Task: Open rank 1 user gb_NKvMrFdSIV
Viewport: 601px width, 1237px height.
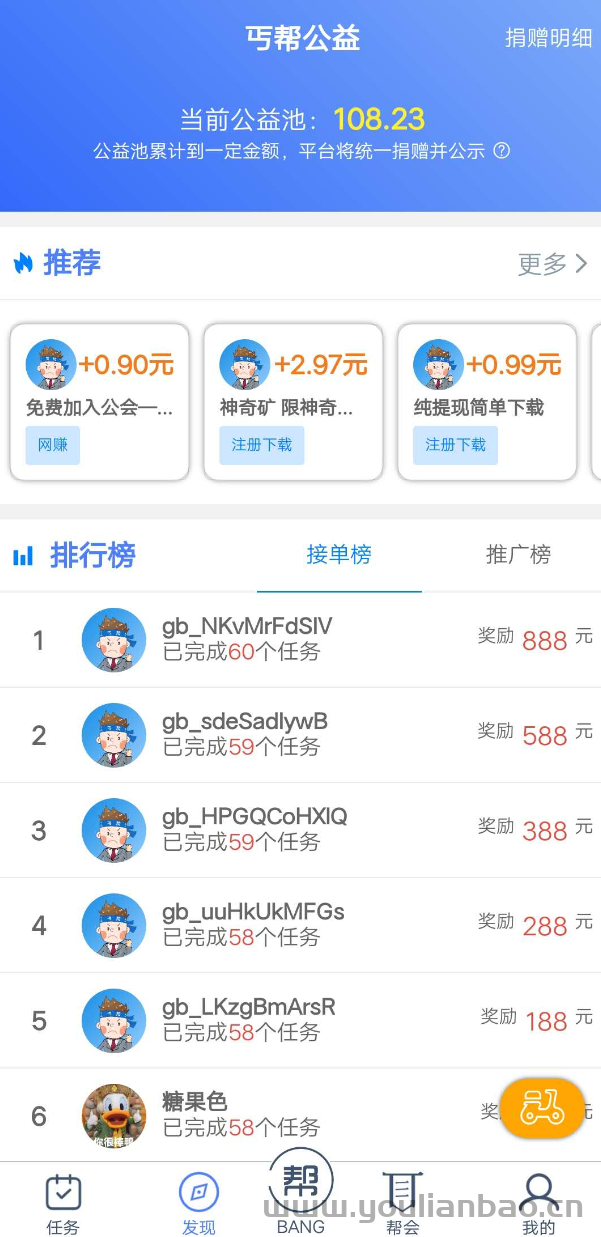Action: click(x=300, y=640)
